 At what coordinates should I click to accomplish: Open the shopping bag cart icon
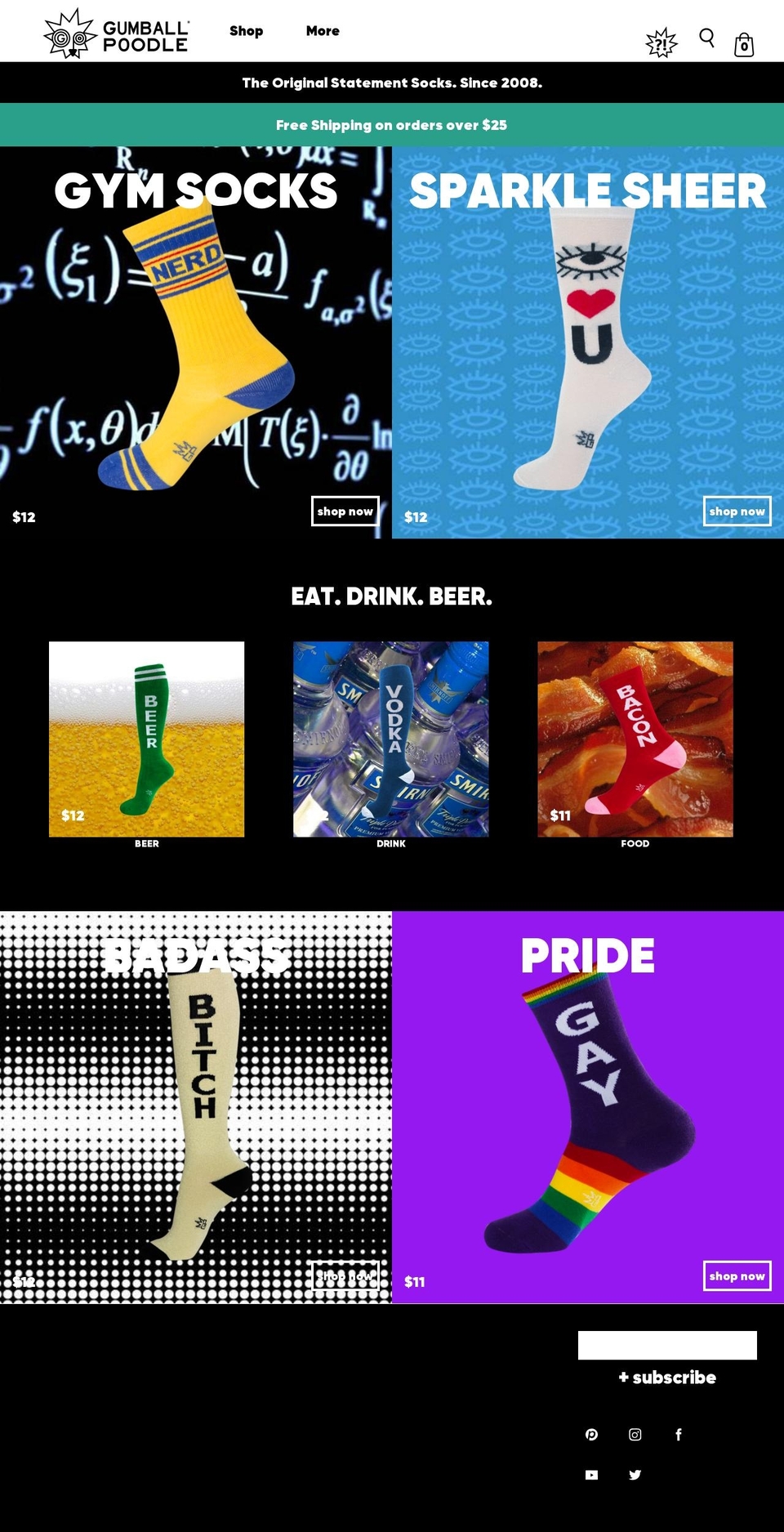pos(742,45)
